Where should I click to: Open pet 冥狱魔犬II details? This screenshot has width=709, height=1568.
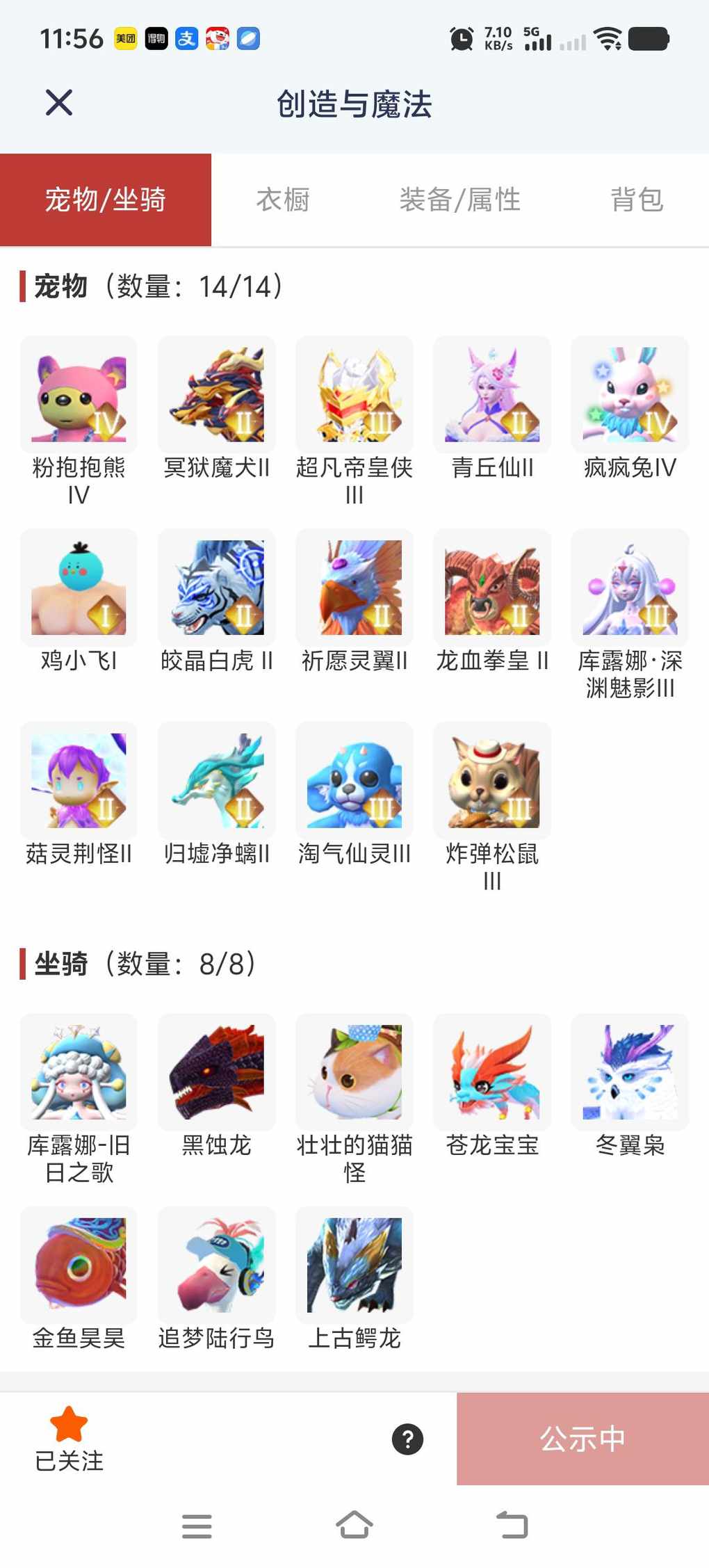tap(216, 395)
